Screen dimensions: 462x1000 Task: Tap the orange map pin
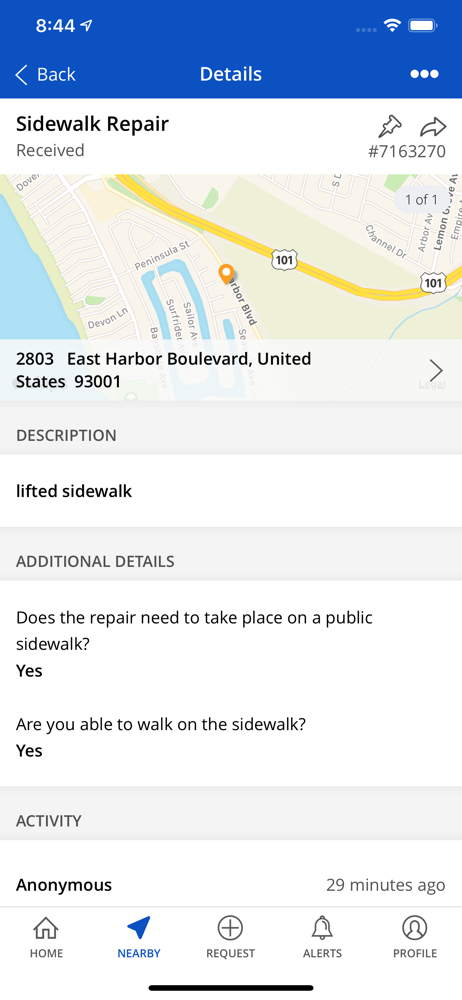pyautogui.click(x=226, y=274)
